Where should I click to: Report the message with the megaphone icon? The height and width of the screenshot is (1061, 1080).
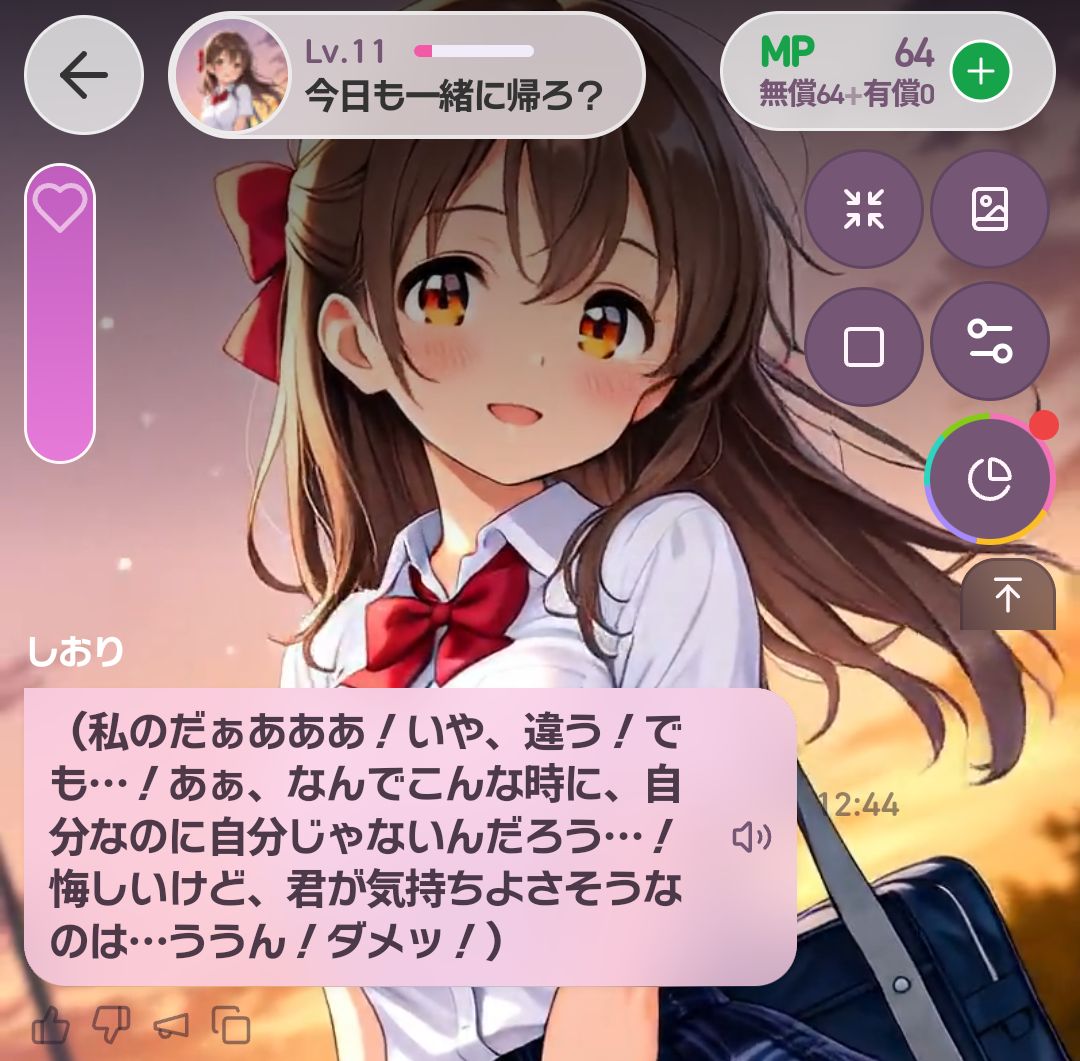[172, 1024]
